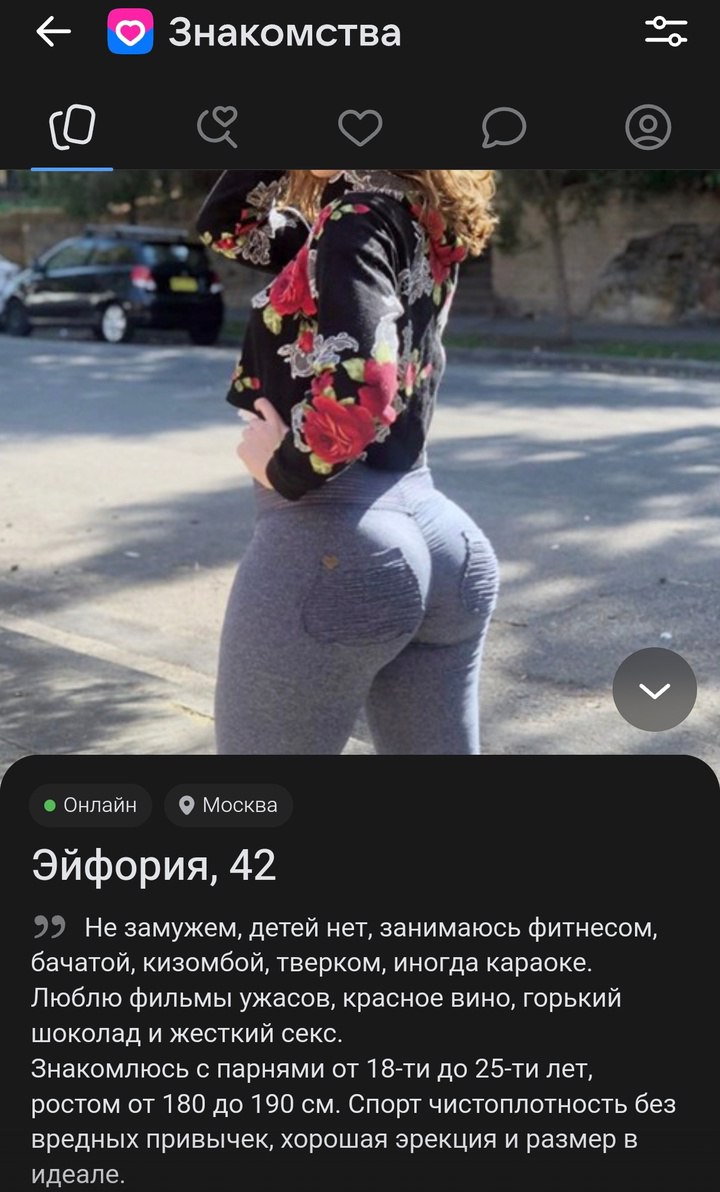The image size is (720, 1192).
Task: Open the profile account tab
Action: coord(647,128)
